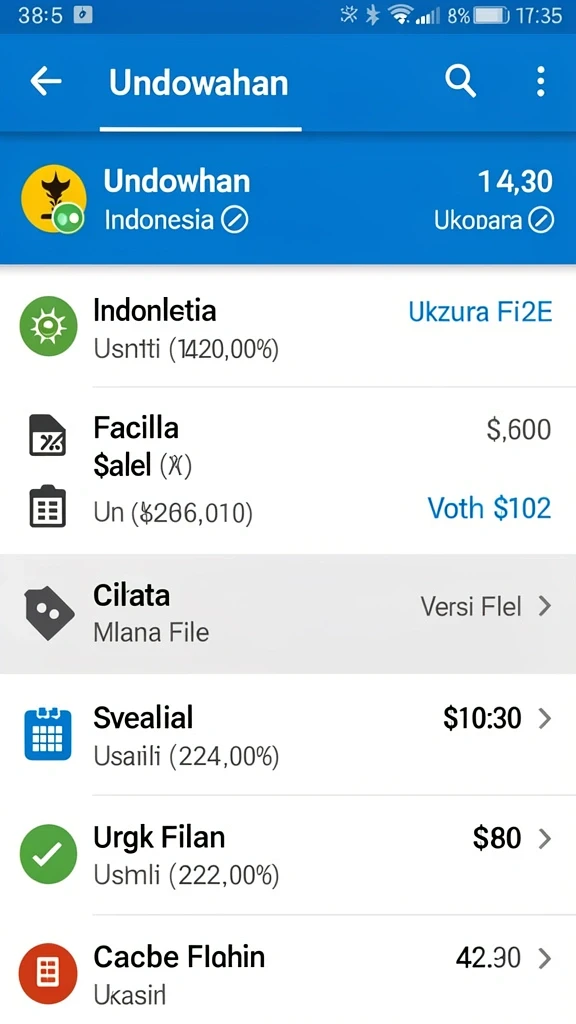Open the Svealial $10:30 row
576x1024 pixels.
coord(288,735)
